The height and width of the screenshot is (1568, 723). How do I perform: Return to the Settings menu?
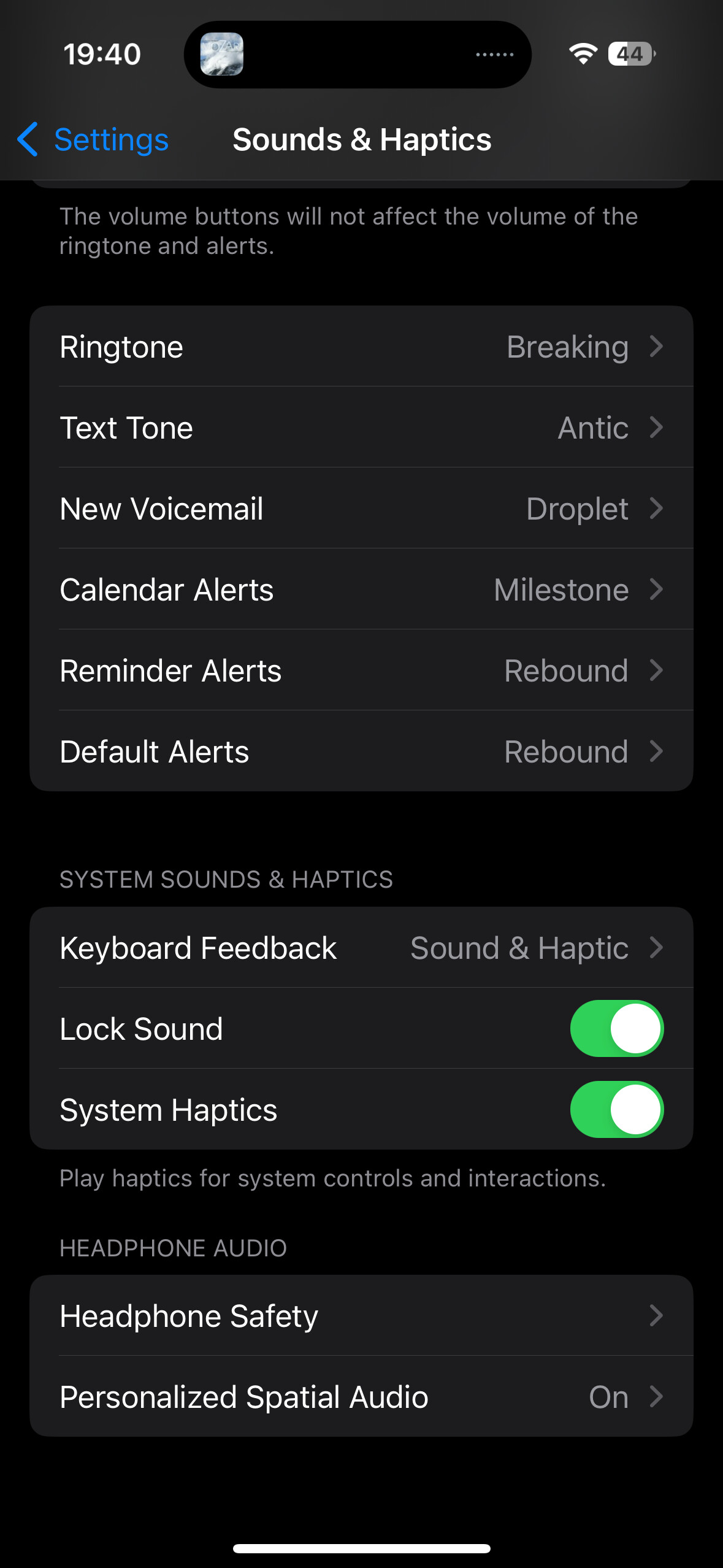click(x=110, y=140)
